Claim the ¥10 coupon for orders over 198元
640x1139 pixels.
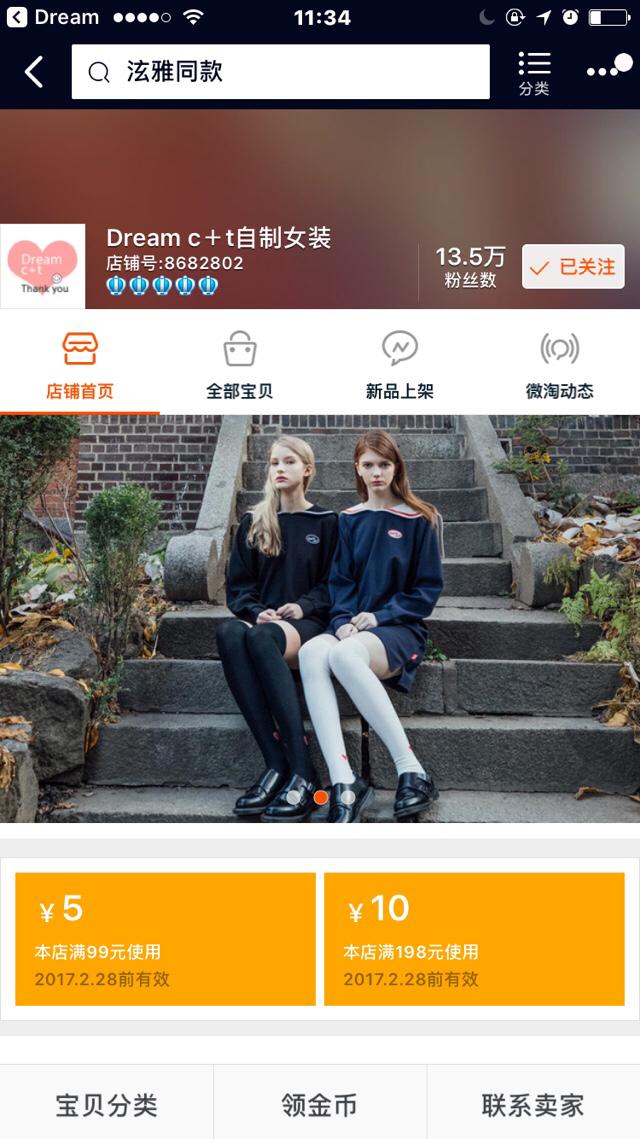(x=474, y=938)
